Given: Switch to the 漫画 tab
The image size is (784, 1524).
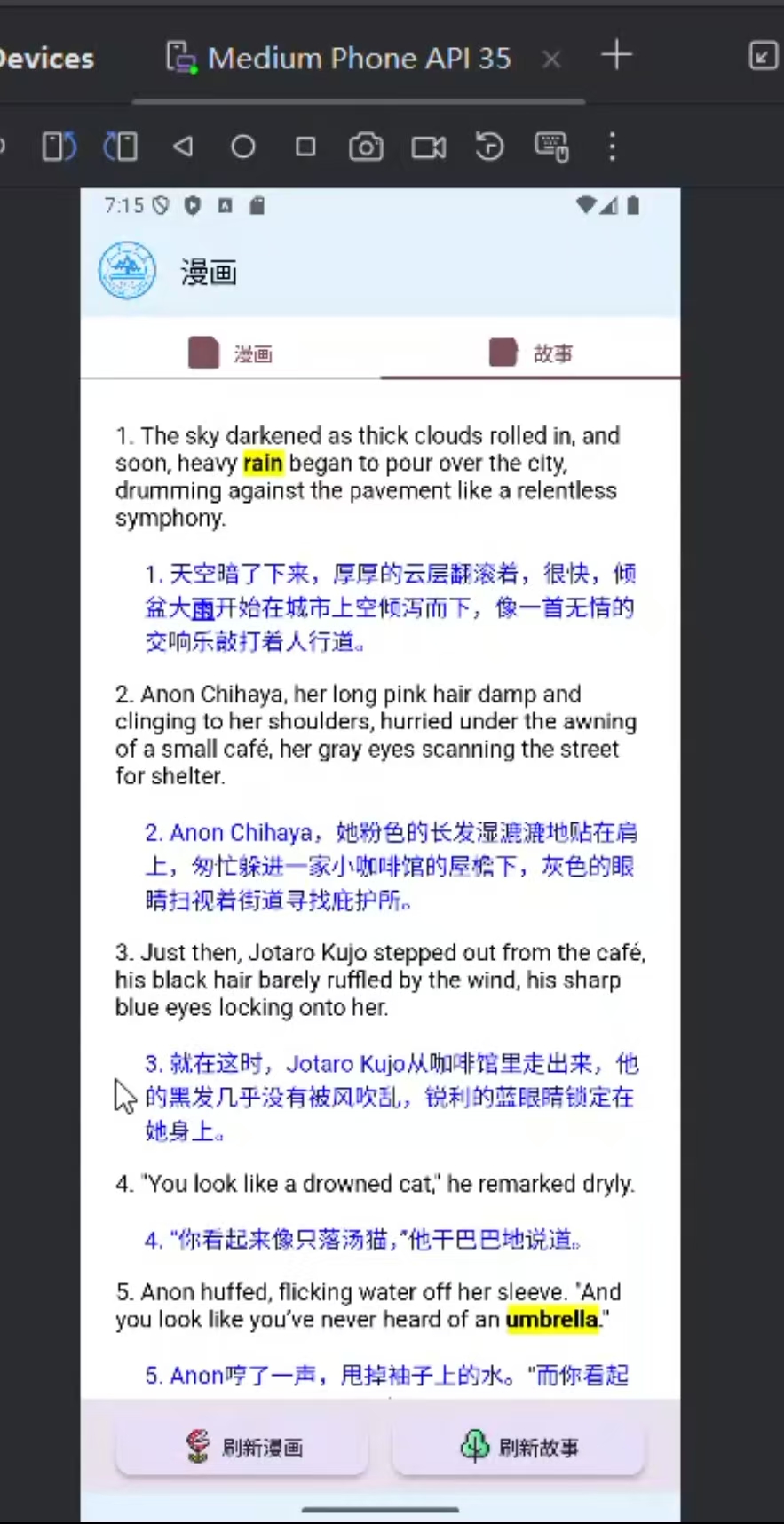Looking at the screenshot, I should (231, 353).
